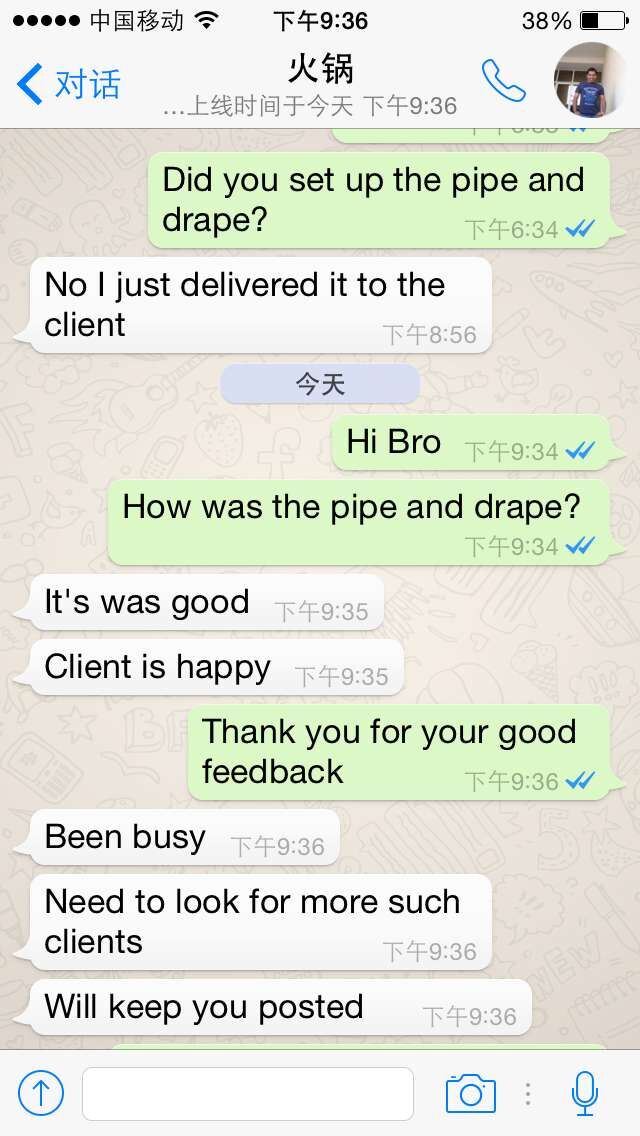Tap the attachment upload arrow icon

tap(41, 1093)
